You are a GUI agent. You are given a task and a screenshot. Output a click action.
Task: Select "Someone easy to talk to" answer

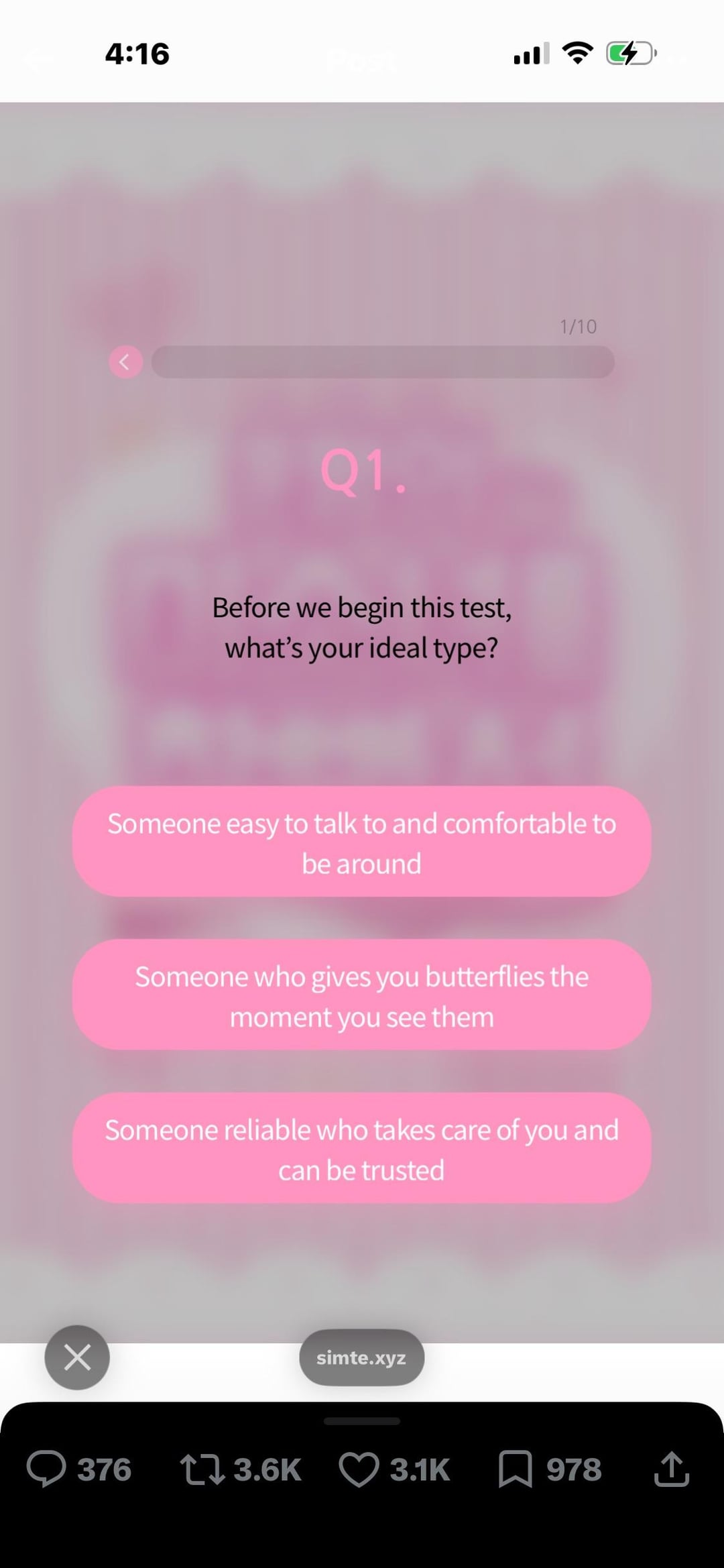pos(361,842)
